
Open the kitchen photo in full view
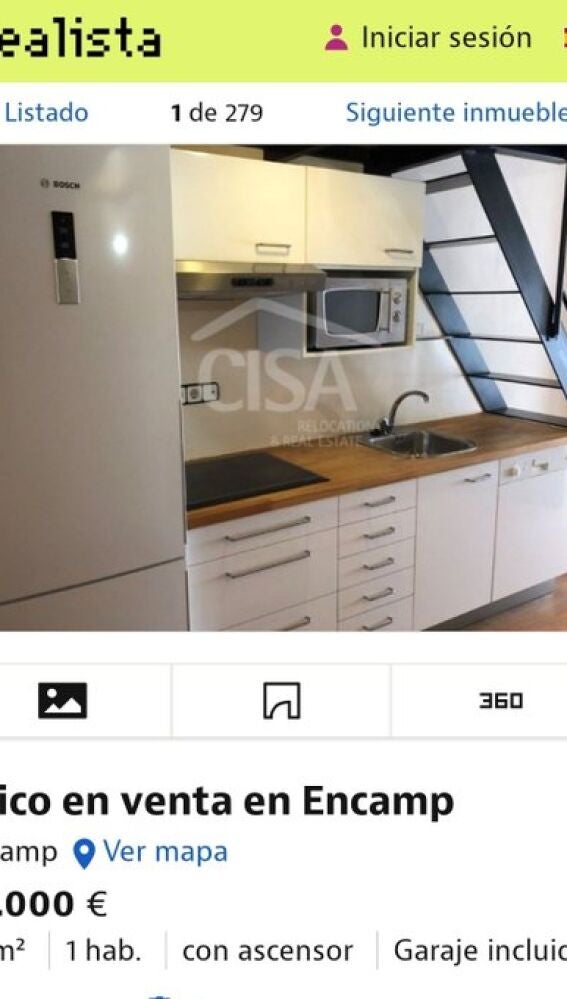tap(284, 387)
